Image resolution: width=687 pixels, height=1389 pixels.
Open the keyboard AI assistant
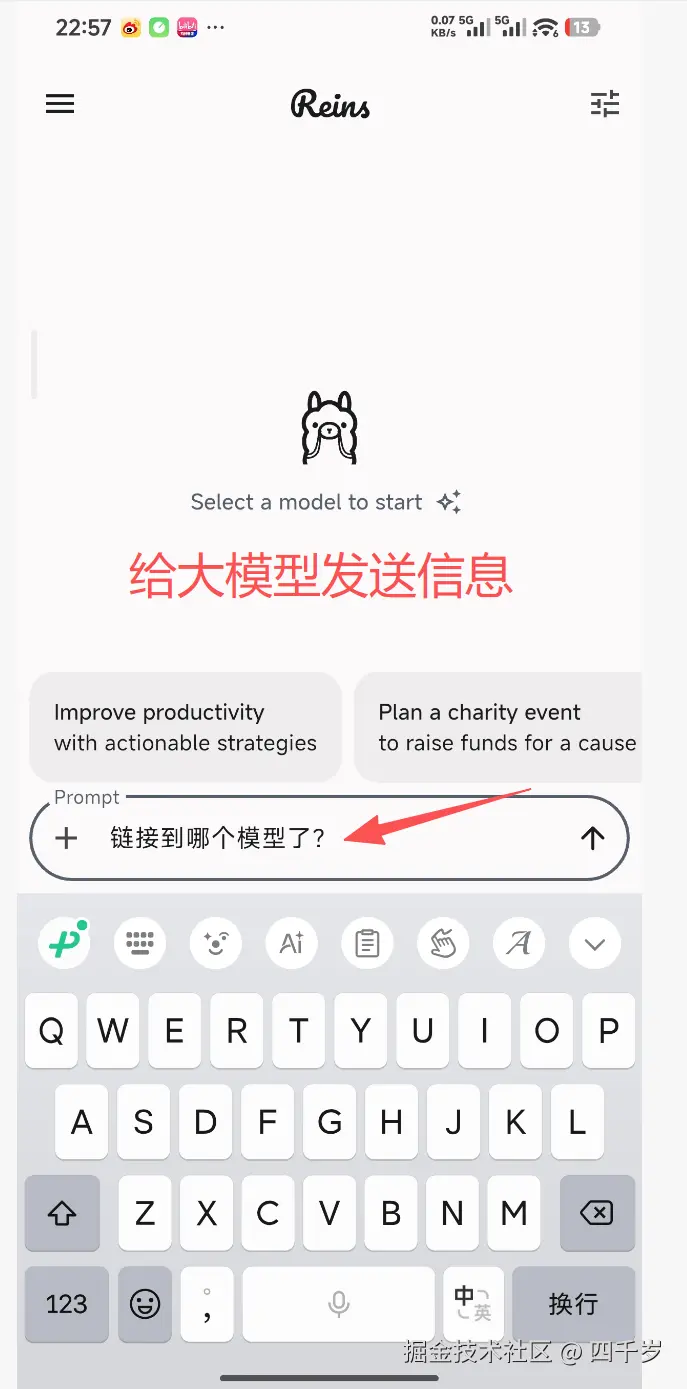coord(292,942)
